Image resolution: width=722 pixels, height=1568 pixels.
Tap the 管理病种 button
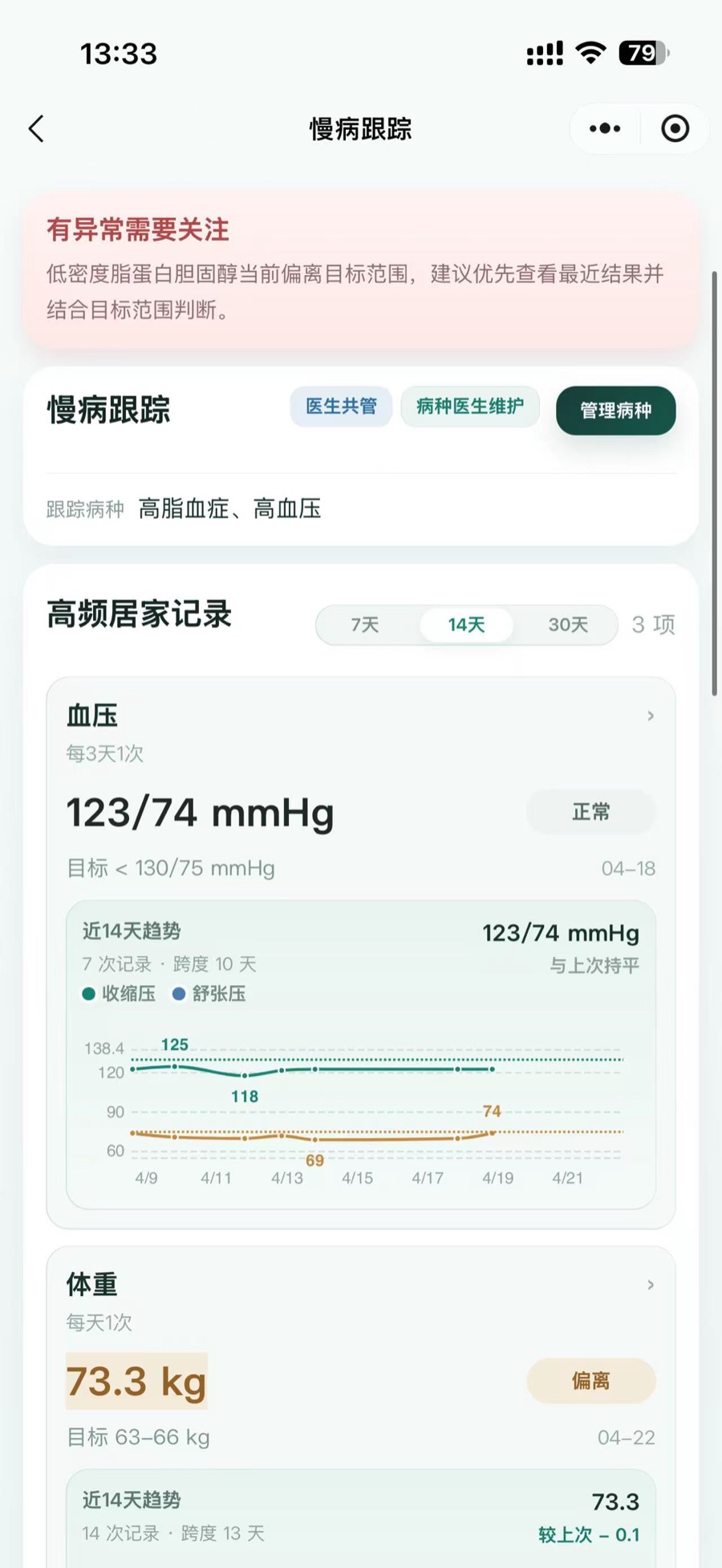coord(615,410)
